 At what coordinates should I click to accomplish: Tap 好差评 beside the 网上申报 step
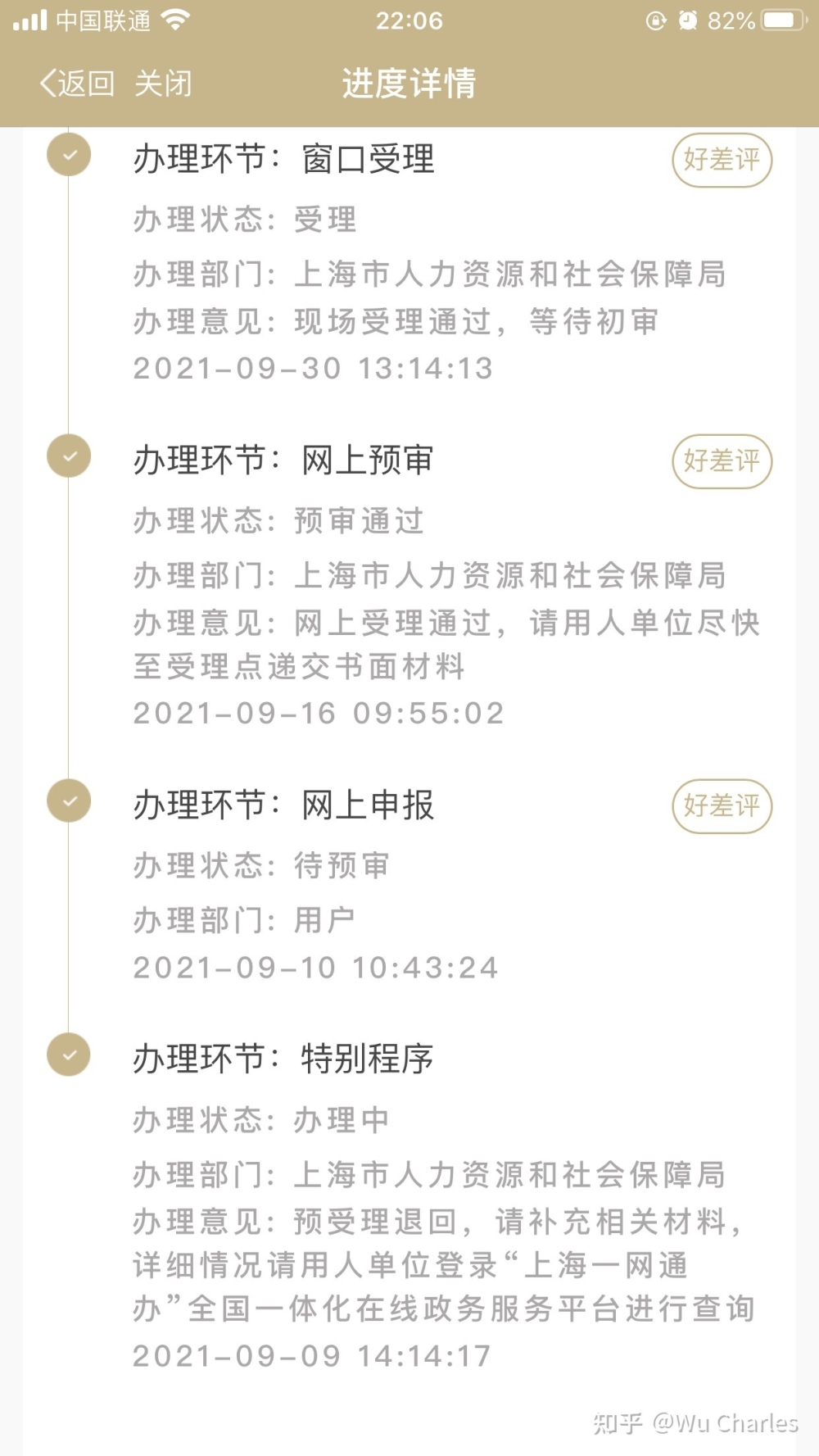pos(722,806)
